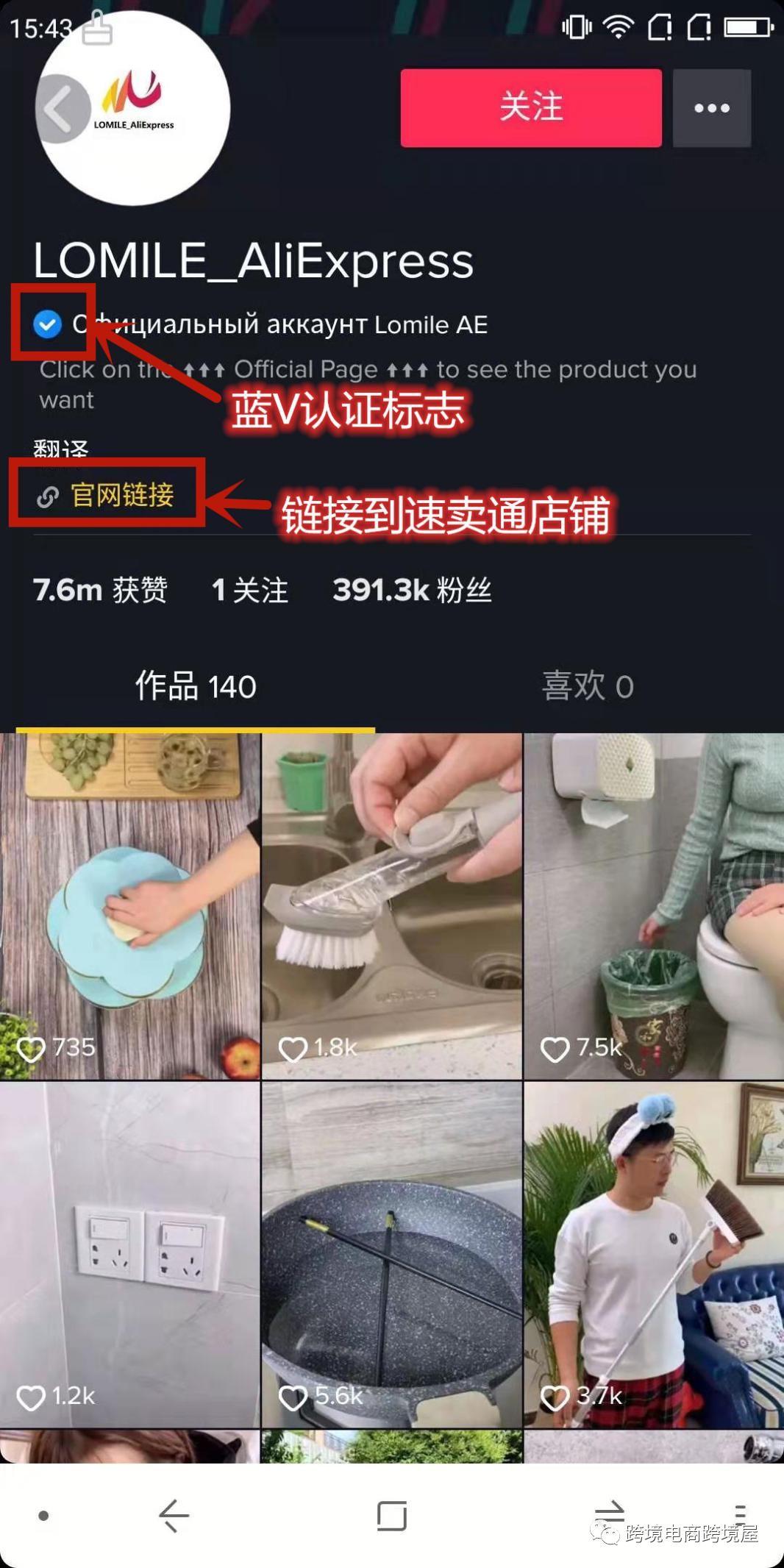The image size is (784, 1568).
Task: View the 391.3k 粉丝 followers list
Action: [412, 590]
